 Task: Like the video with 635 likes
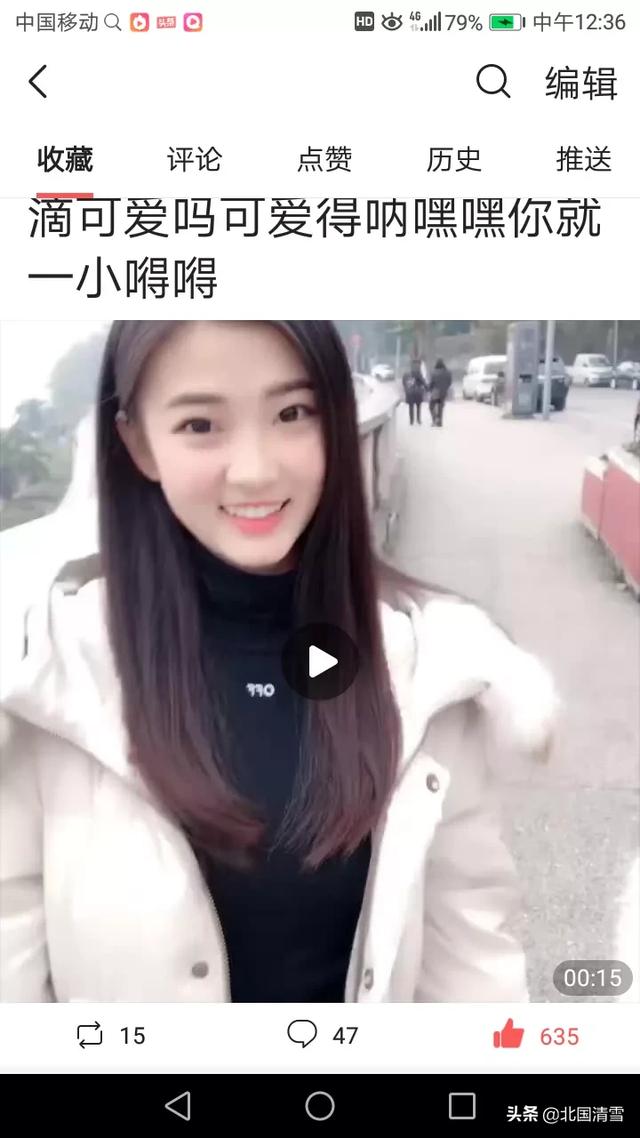pyautogui.click(x=535, y=1035)
